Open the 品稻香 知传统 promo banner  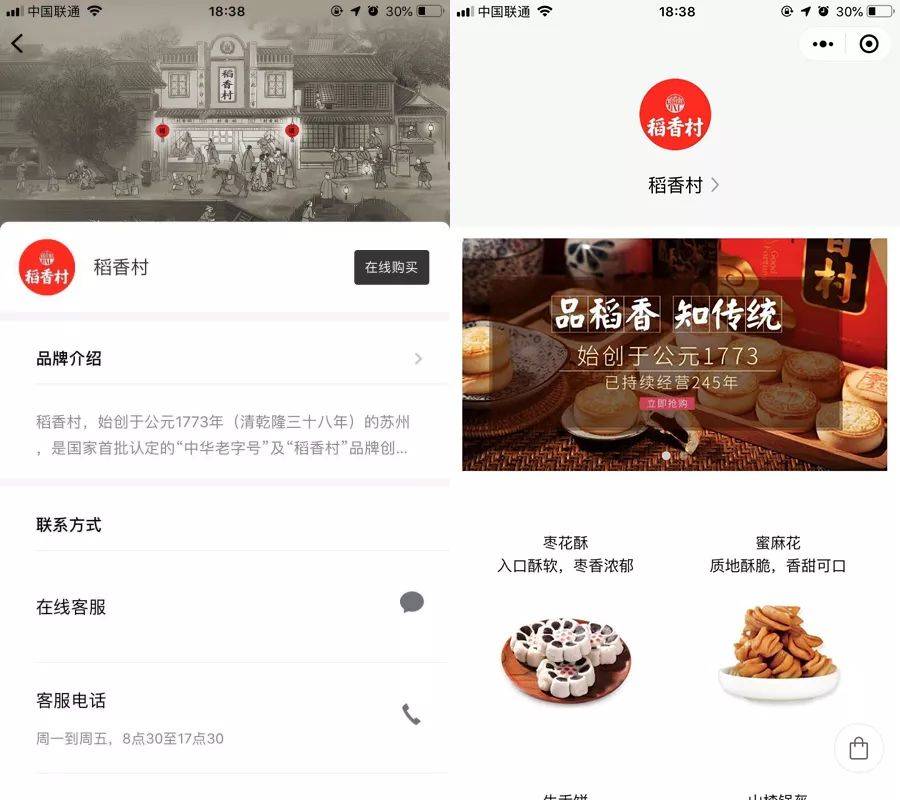[674, 354]
